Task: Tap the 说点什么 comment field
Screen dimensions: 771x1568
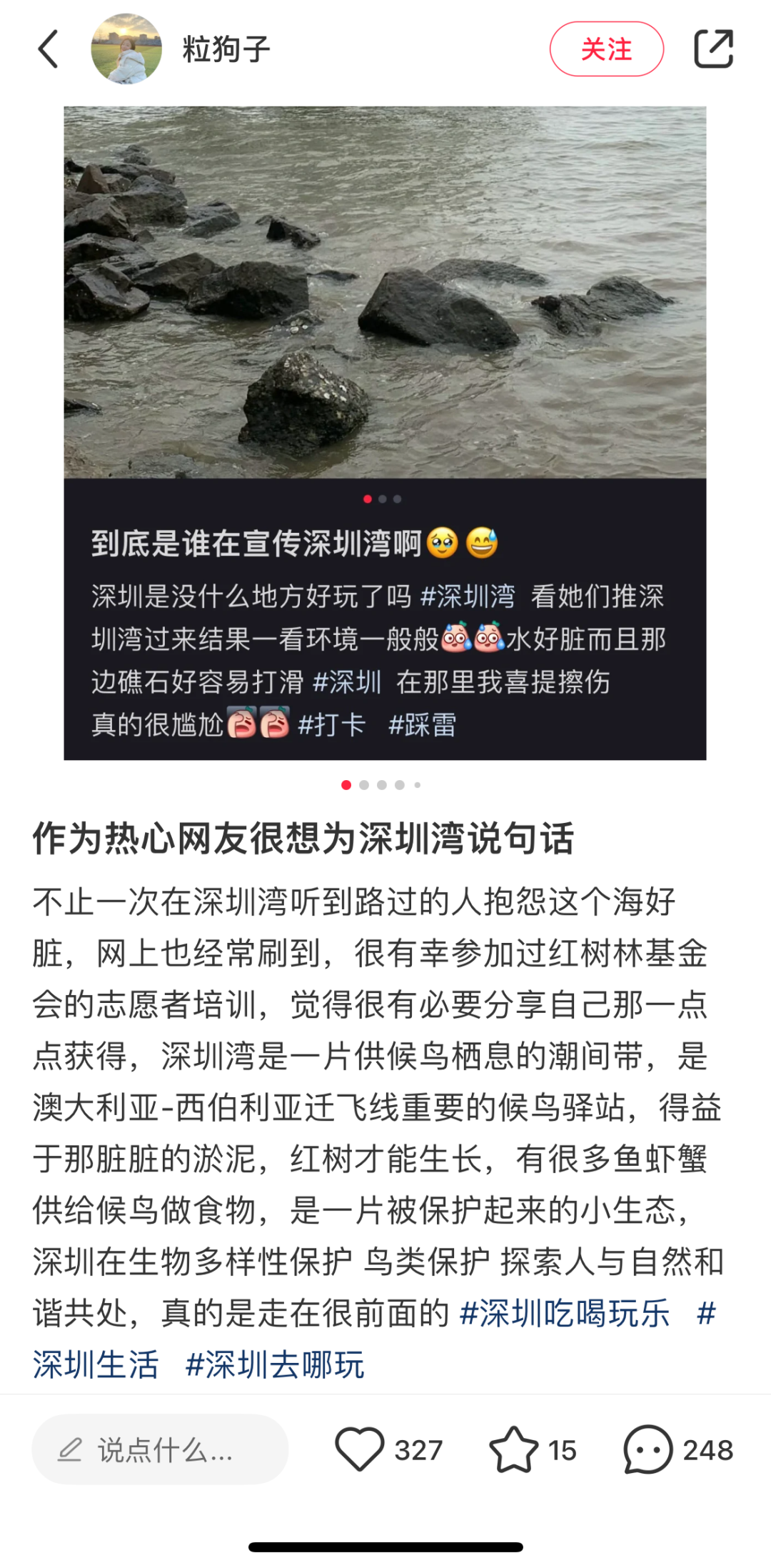Action: tap(160, 1449)
